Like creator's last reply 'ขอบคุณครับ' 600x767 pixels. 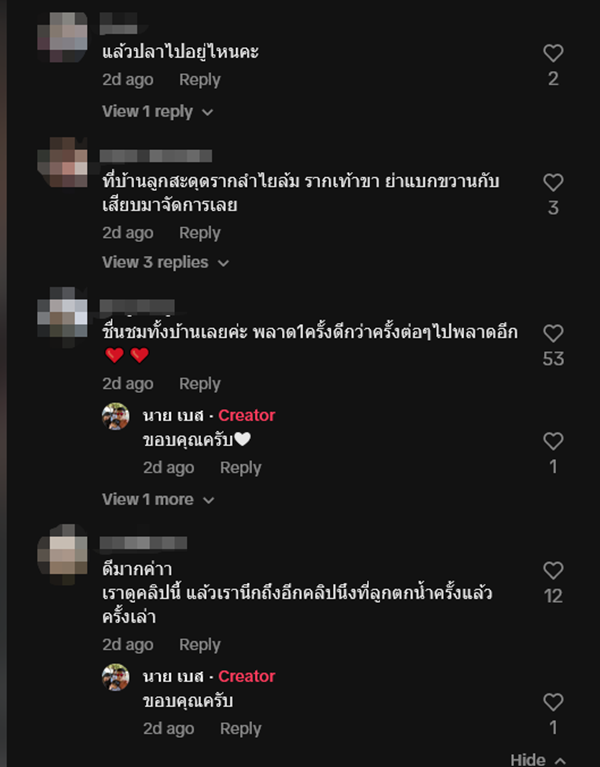click(x=553, y=702)
